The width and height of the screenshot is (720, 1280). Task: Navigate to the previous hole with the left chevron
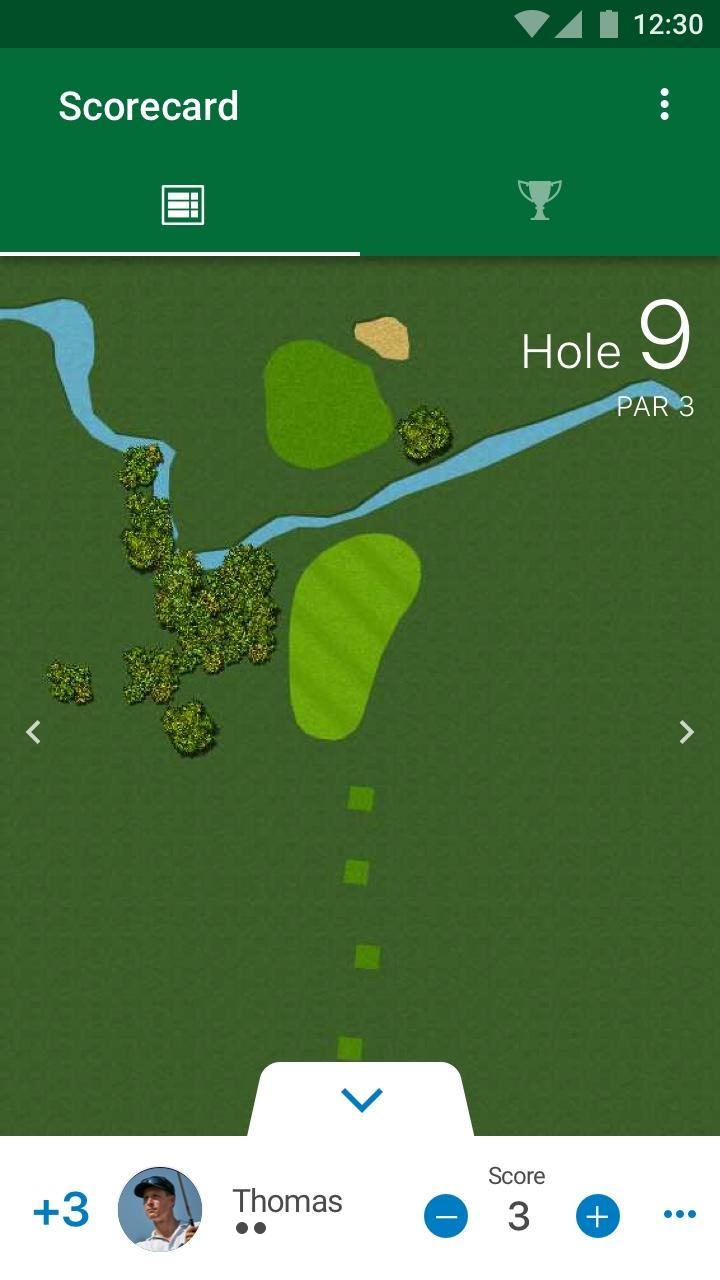(33, 732)
